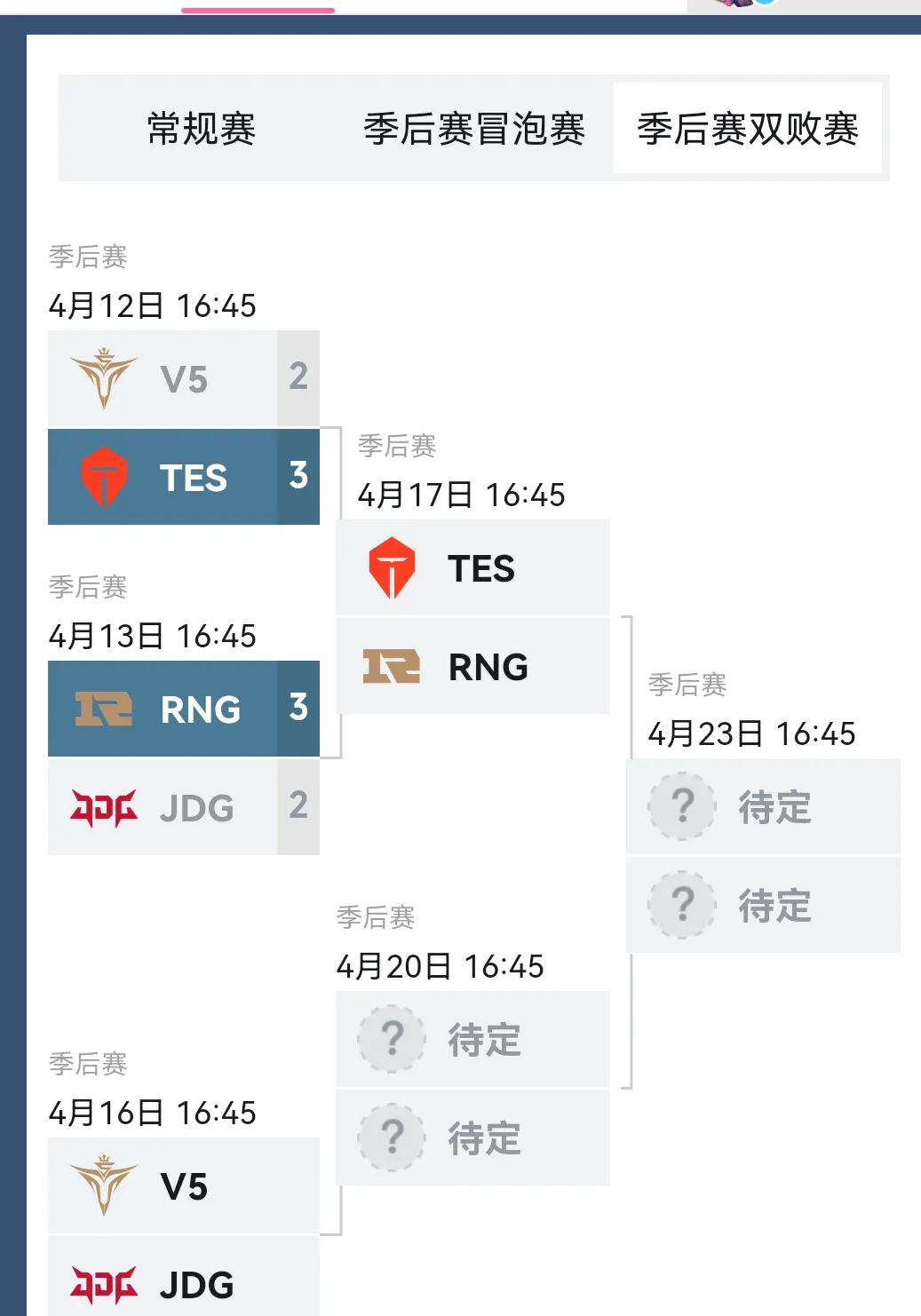Open the April 17 TES vs RNG match card

click(x=472, y=617)
